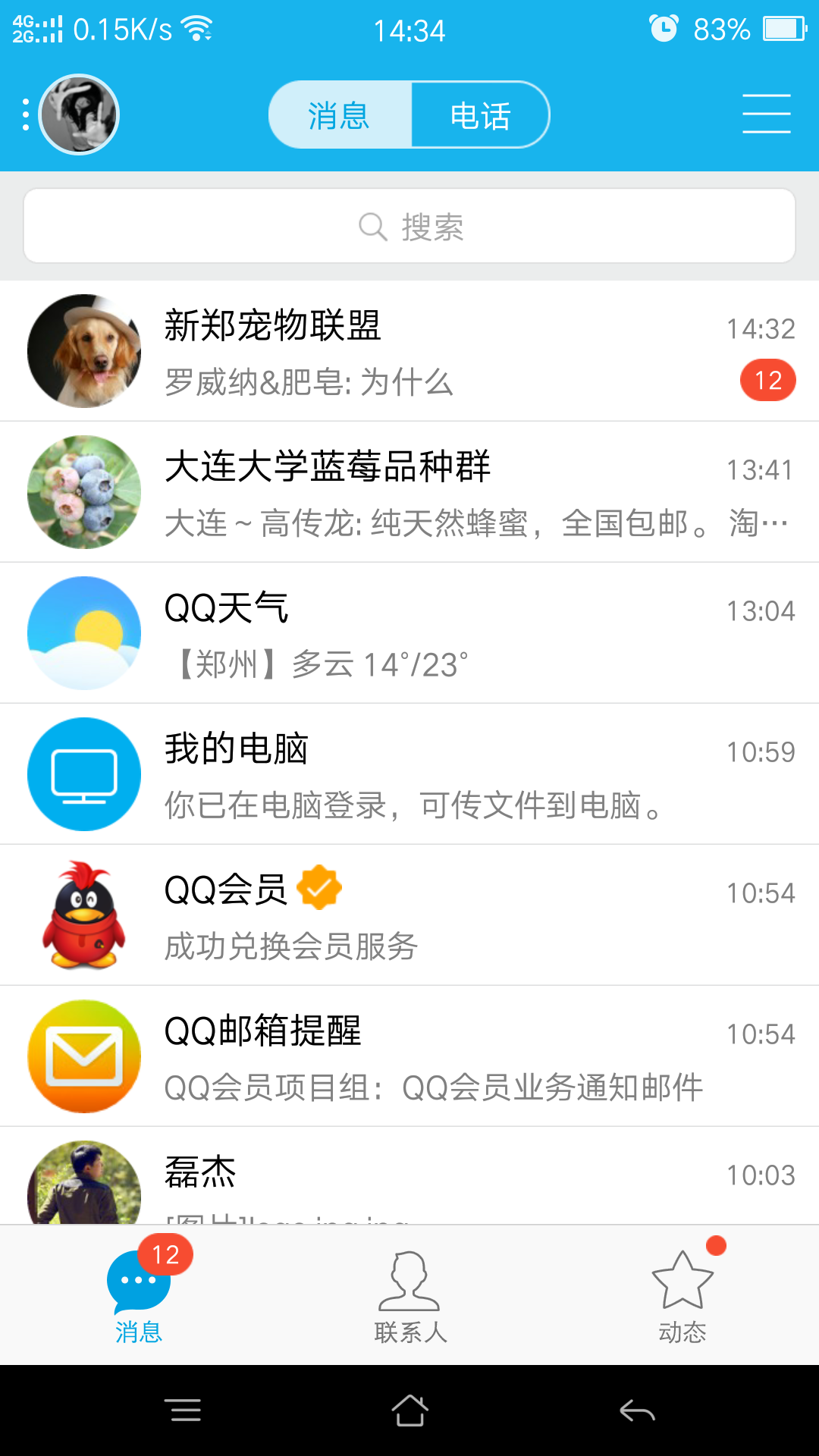Go to the system home screen
Viewport: 819px width, 1456px height.
409,1411
